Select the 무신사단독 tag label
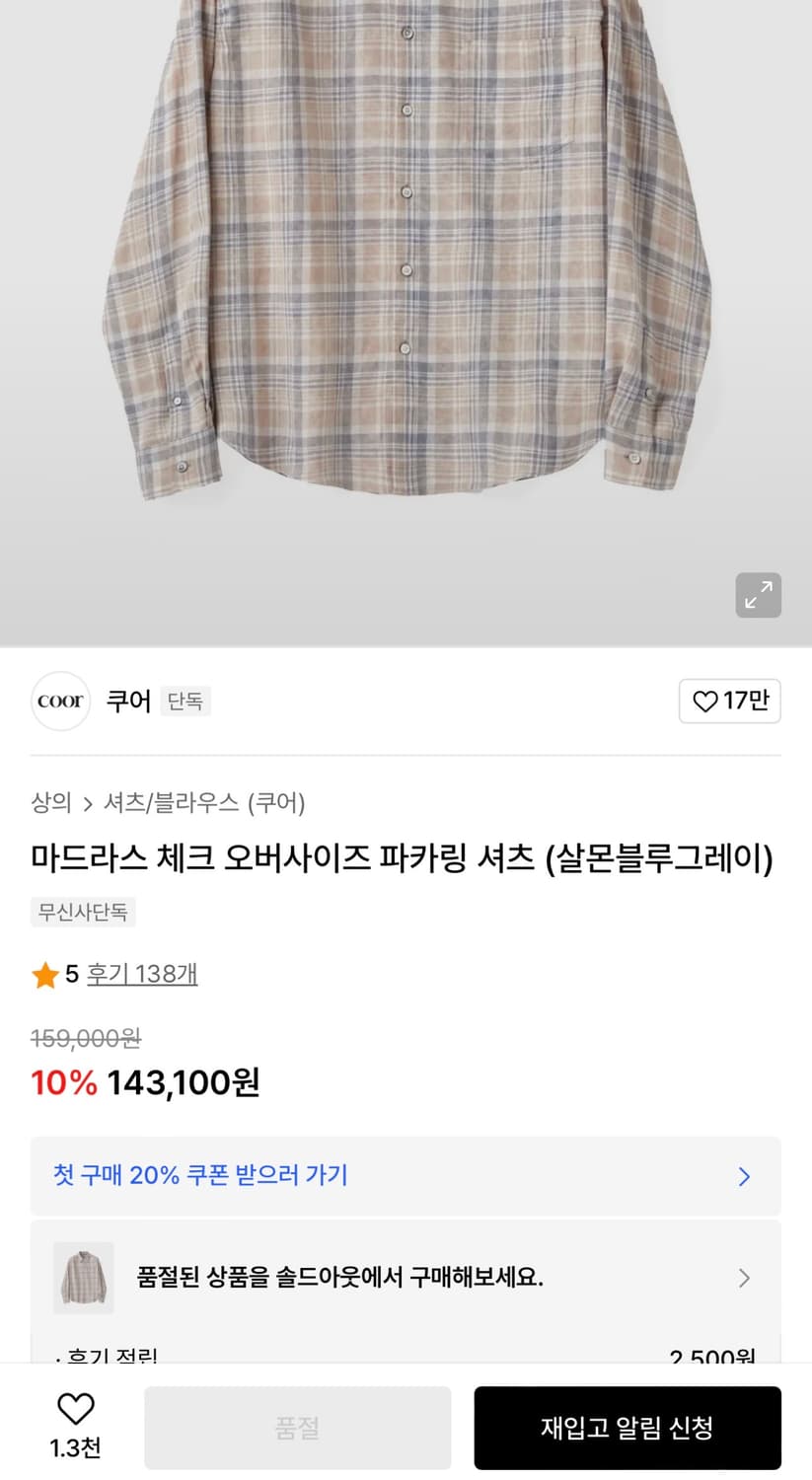The width and height of the screenshot is (812, 1480). (82, 912)
